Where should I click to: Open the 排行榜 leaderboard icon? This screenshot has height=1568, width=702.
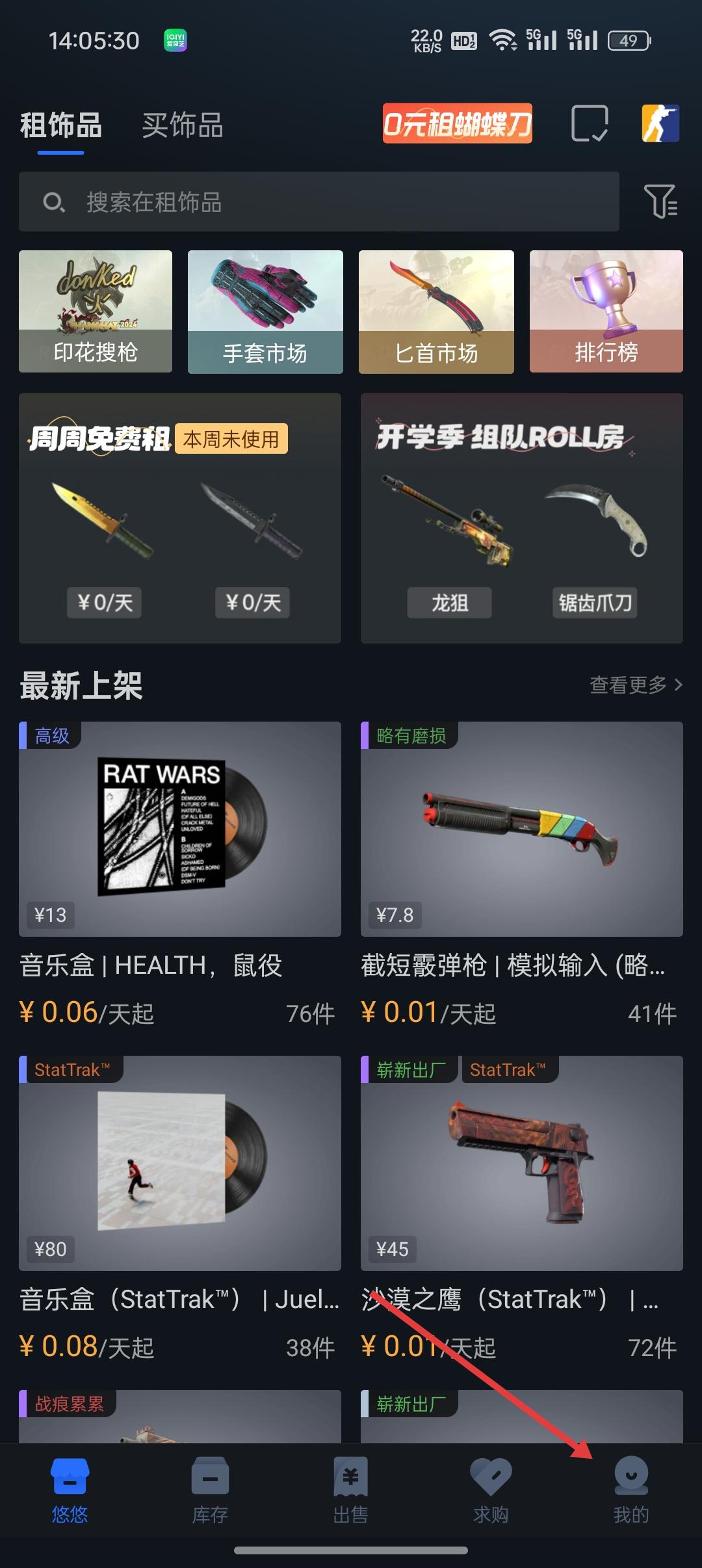coord(606,311)
